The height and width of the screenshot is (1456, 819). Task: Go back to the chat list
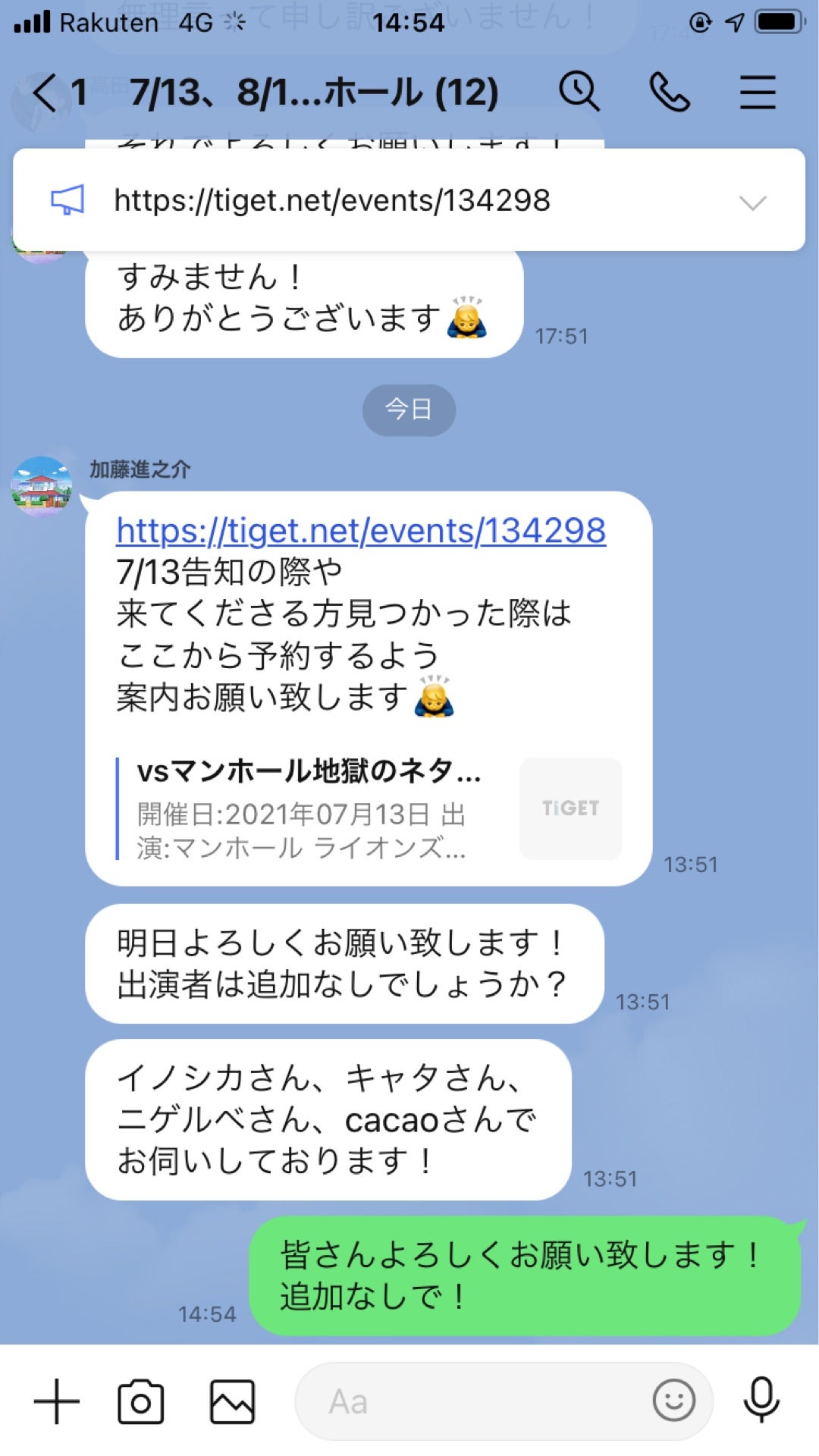point(45,93)
